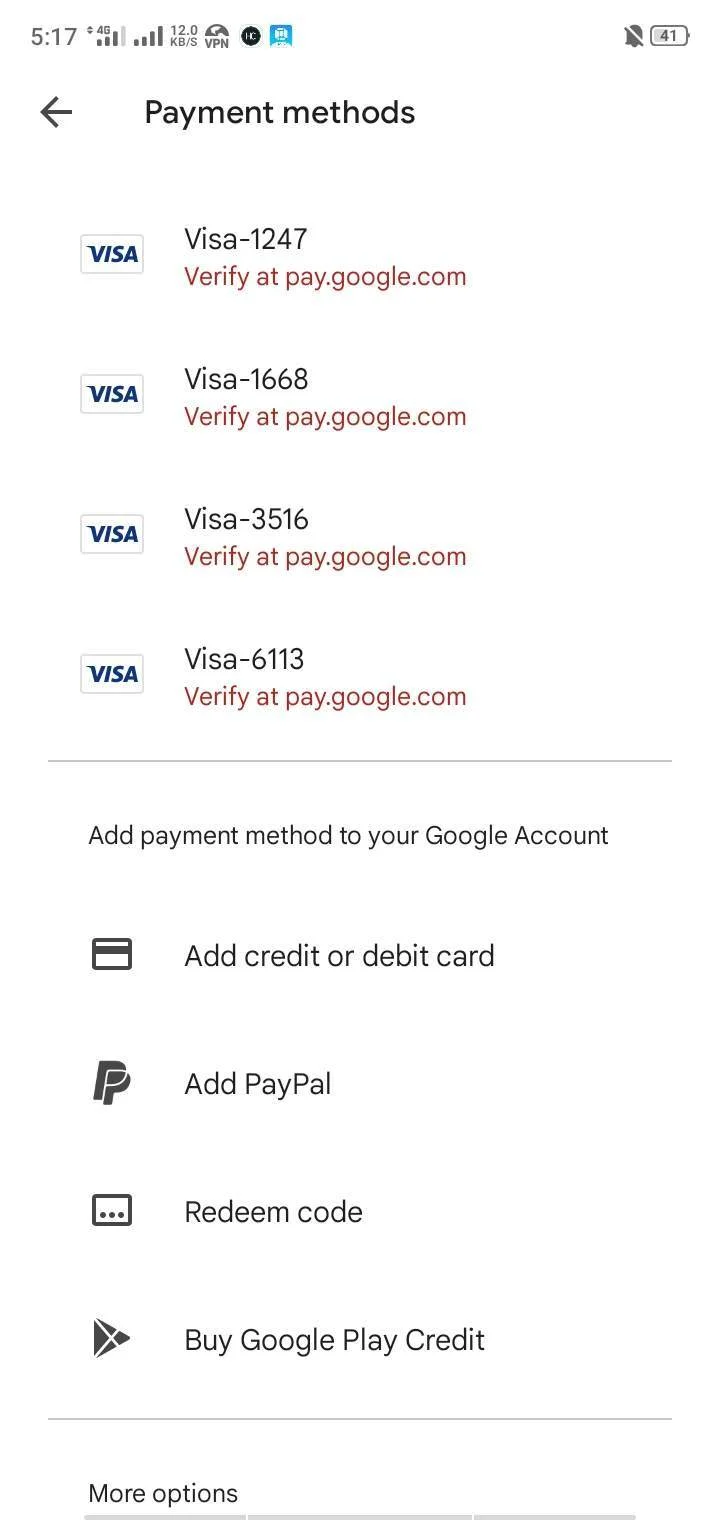Select the Visa-1668 card
This screenshot has height=1520, width=720.
click(x=360, y=396)
